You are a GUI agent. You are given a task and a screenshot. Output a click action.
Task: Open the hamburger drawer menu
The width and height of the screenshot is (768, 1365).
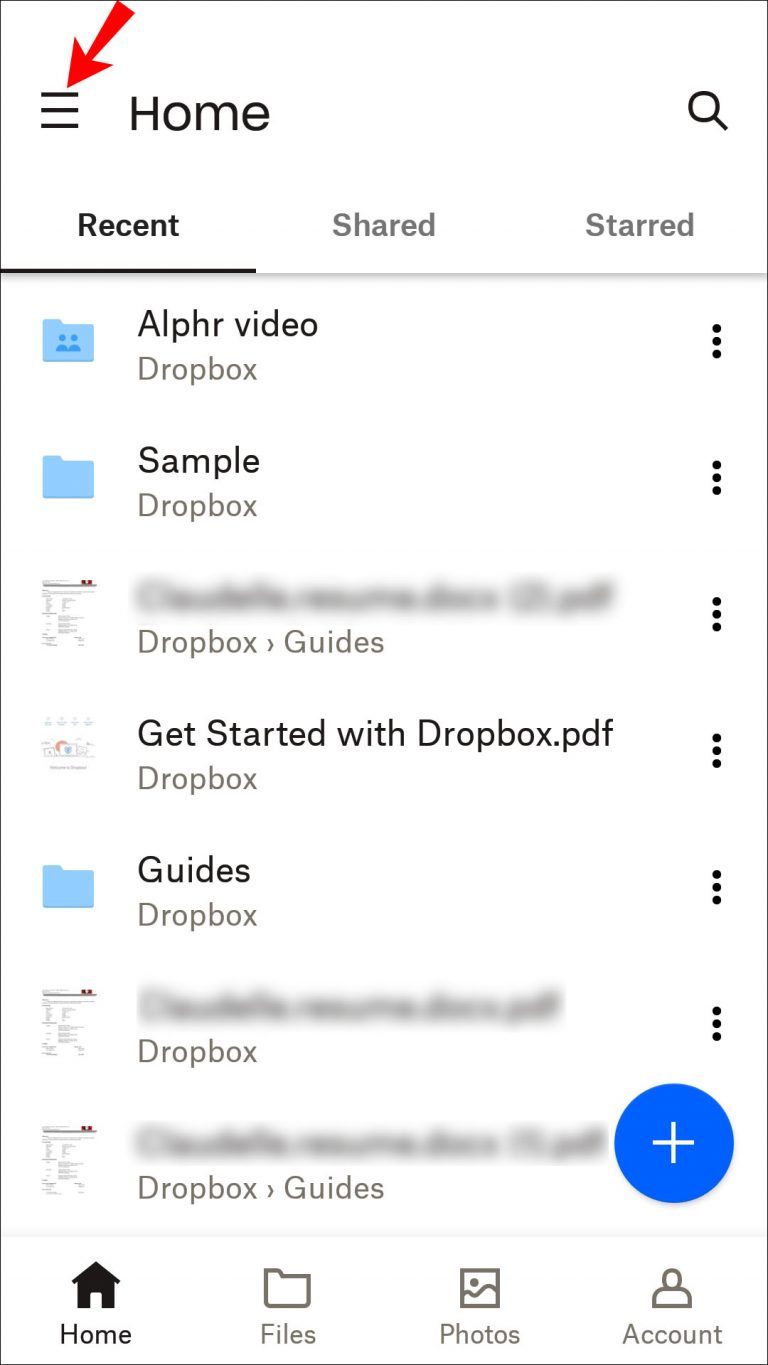click(x=60, y=111)
